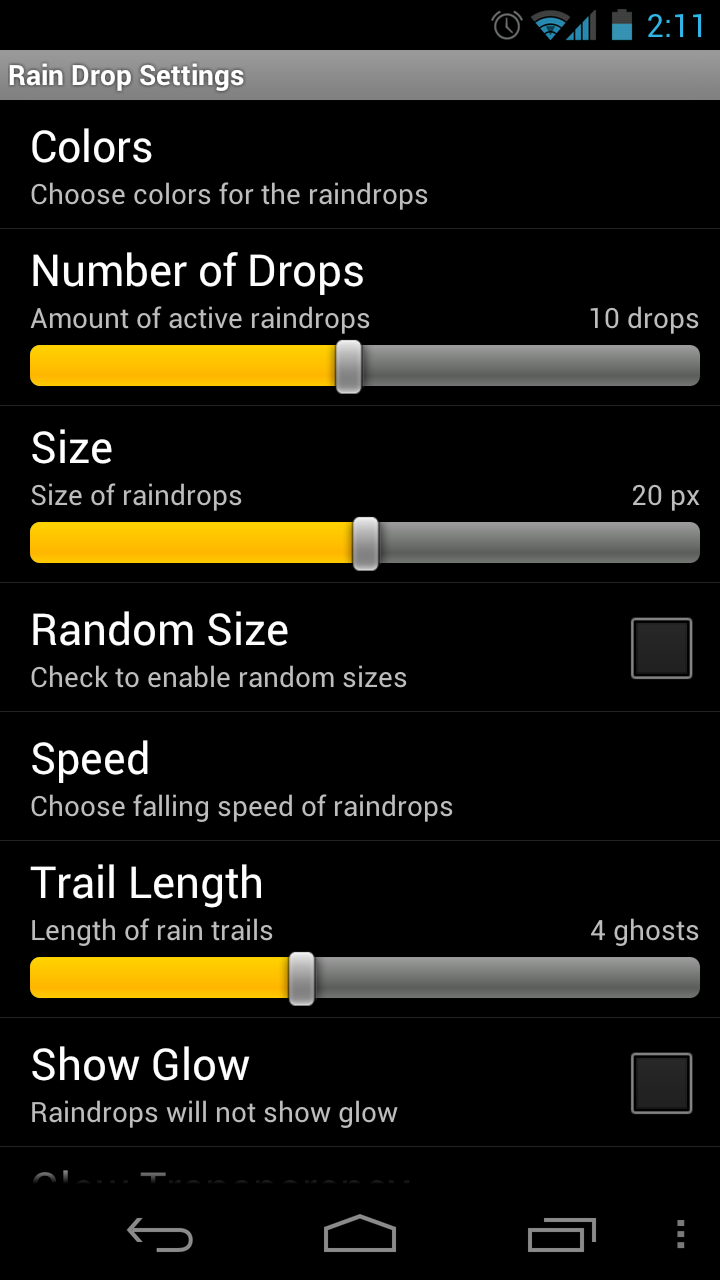
Task: Open the Colors setting
Action: (230, 166)
